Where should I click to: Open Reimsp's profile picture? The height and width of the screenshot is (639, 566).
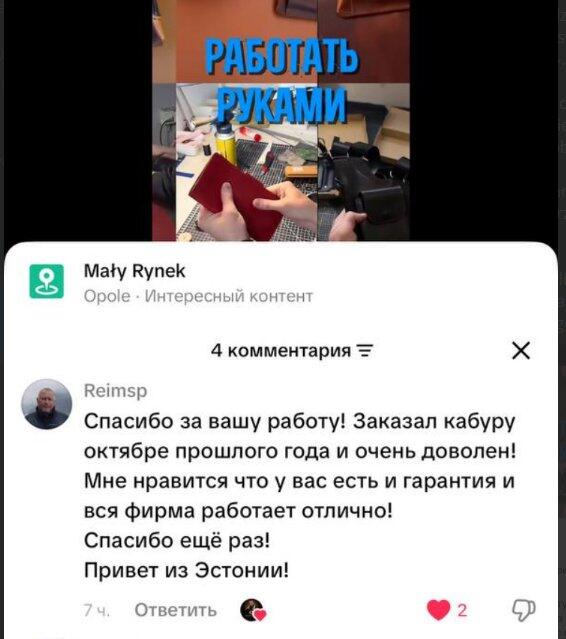(46, 404)
